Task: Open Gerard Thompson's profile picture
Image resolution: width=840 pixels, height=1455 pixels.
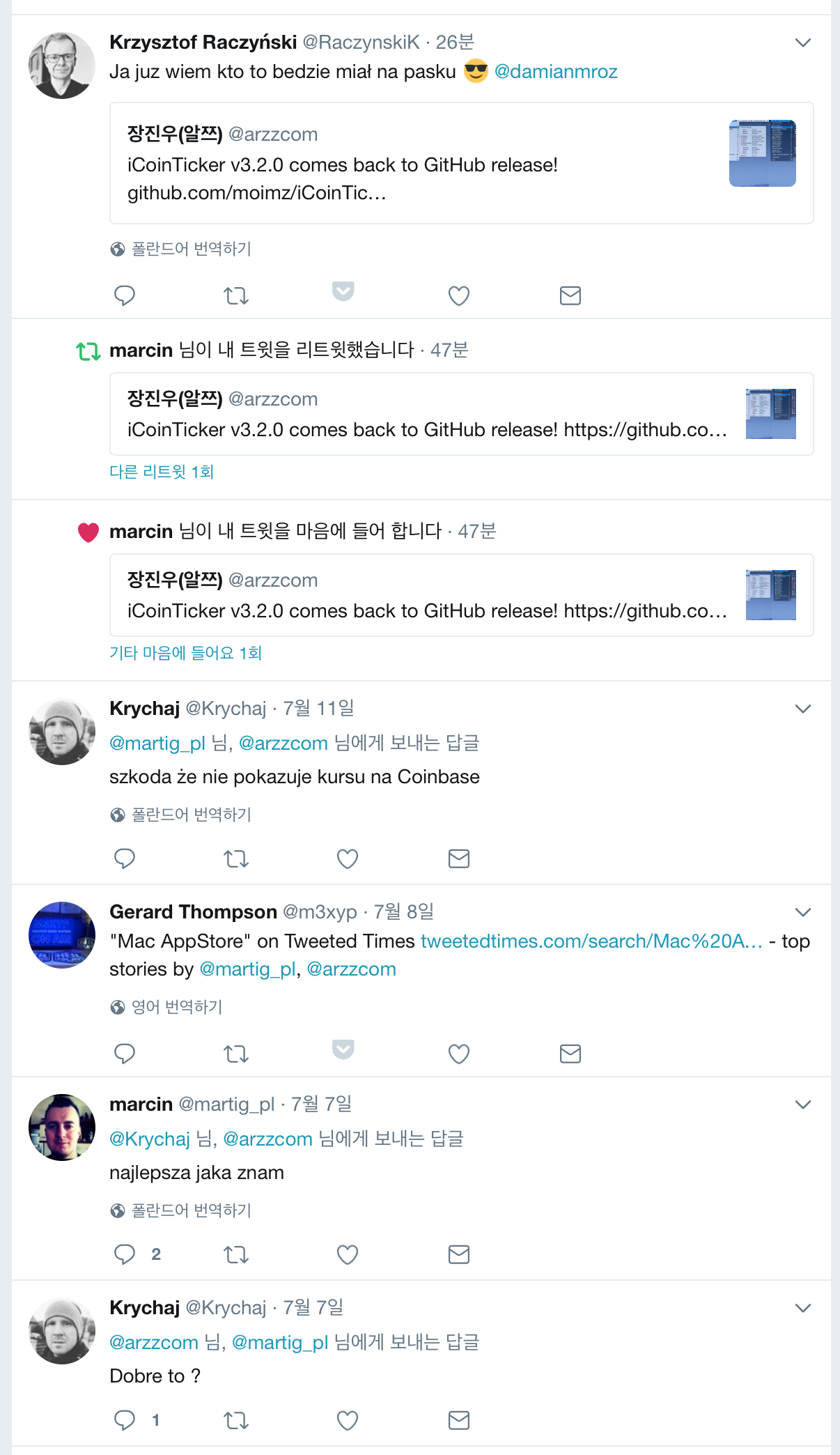Action: 62,935
